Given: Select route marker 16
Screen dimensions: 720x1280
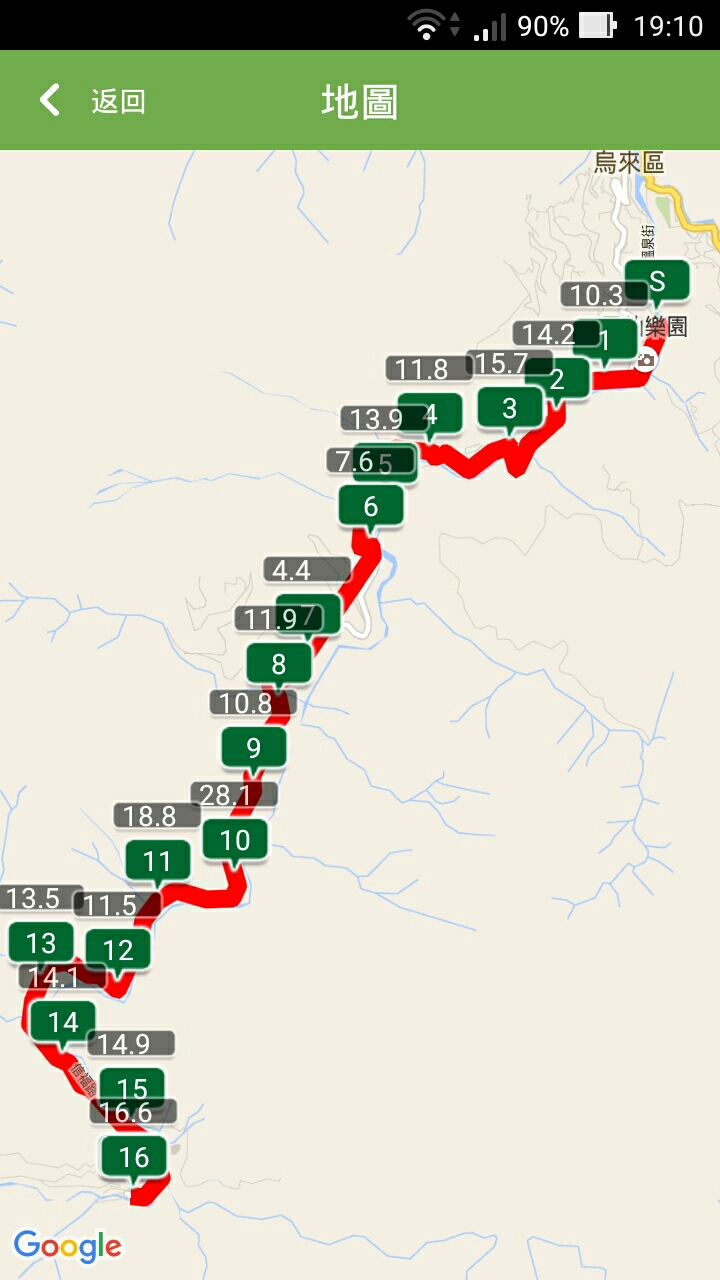Looking at the screenshot, I should pyautogui.click(x=133, y=1157).
